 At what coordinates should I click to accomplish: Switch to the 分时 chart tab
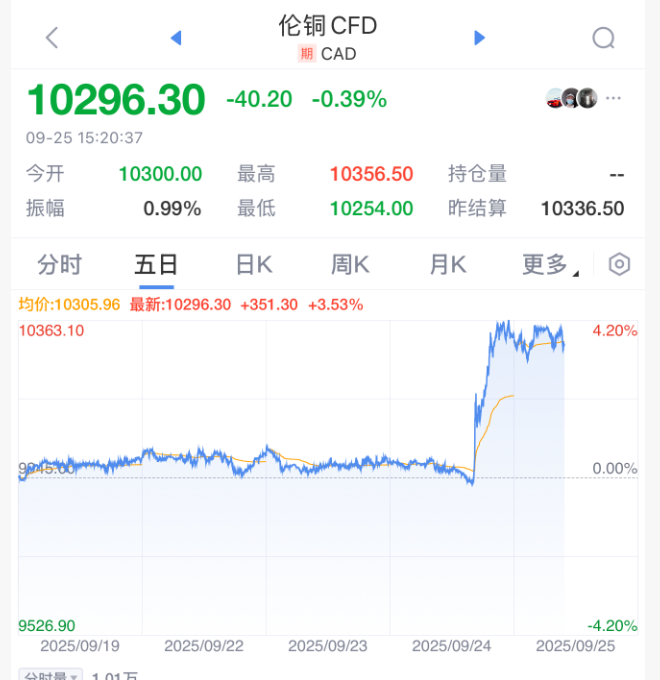point(59,265)
